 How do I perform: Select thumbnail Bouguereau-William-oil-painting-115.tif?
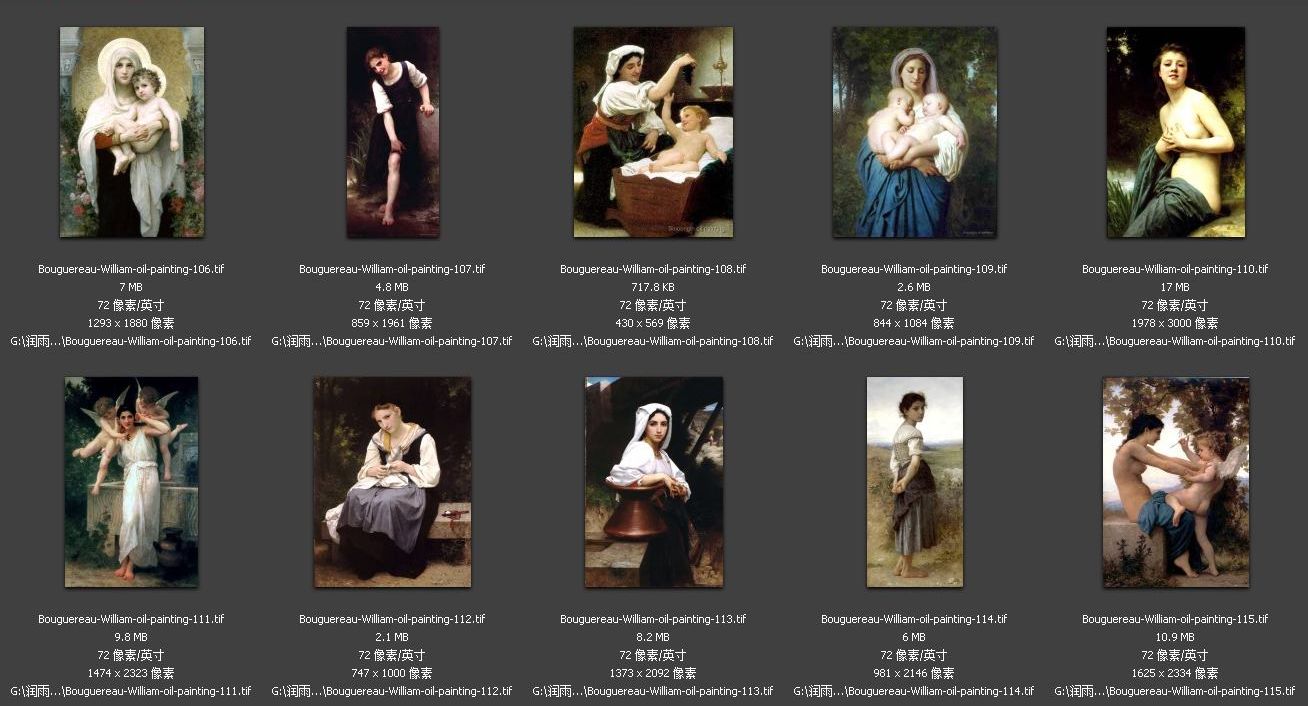pos(1175,482)
